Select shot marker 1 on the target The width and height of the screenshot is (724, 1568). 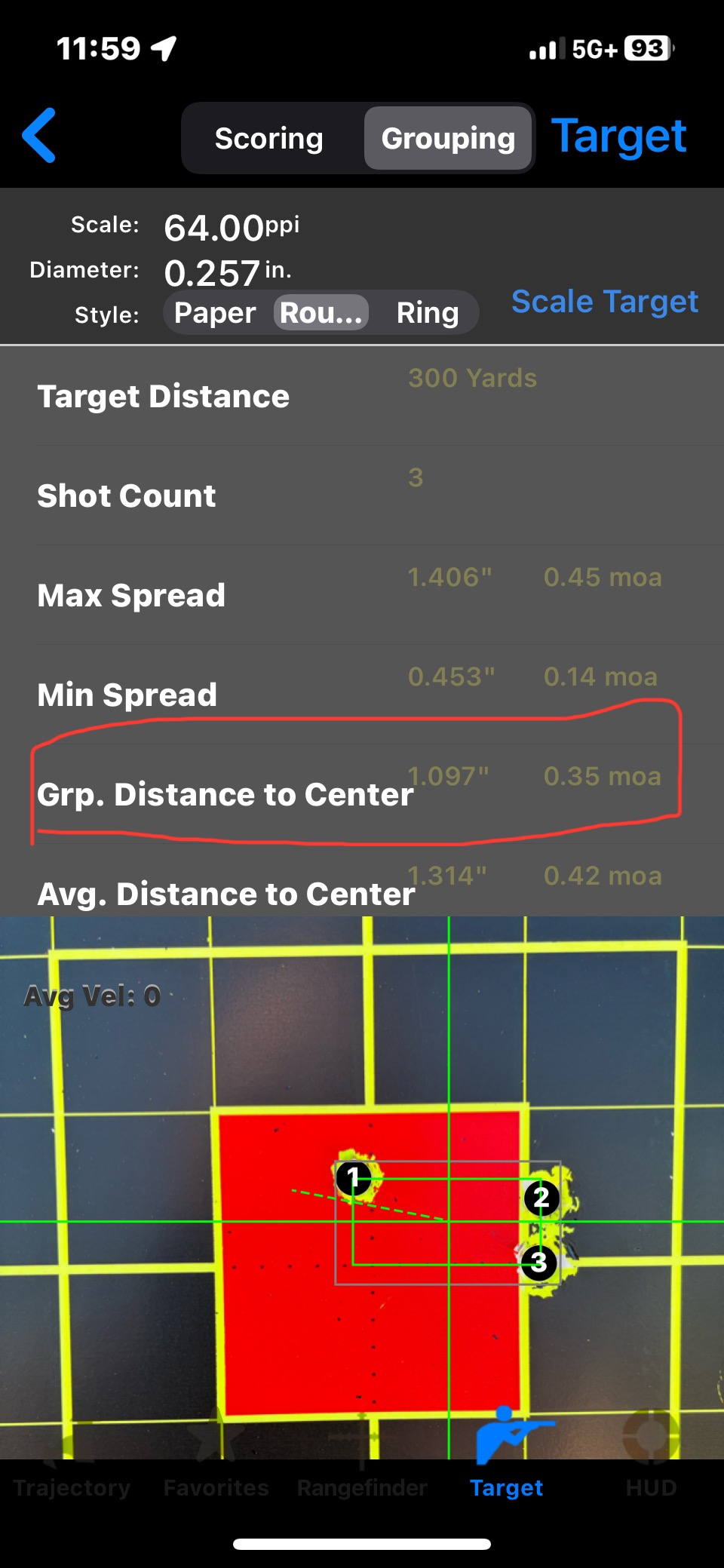point(353,1177)
